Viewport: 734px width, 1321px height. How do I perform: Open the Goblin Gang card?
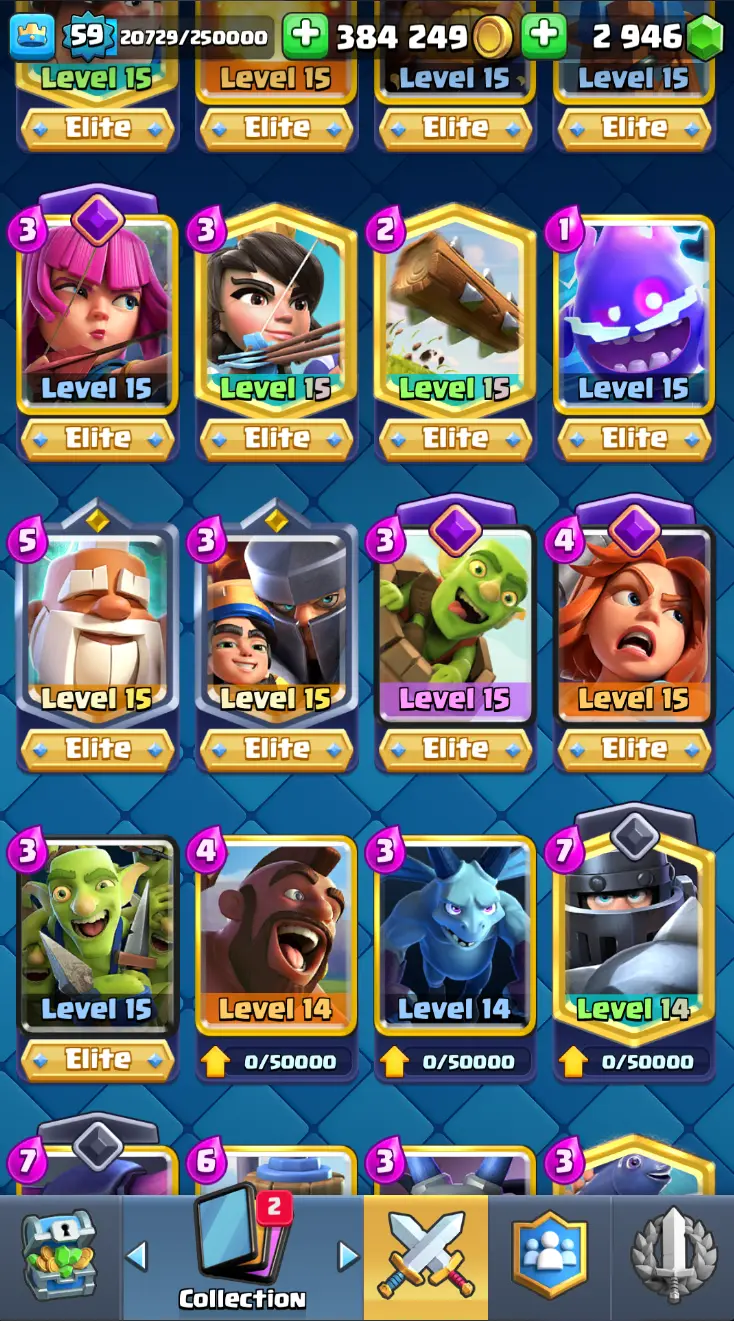97,925
